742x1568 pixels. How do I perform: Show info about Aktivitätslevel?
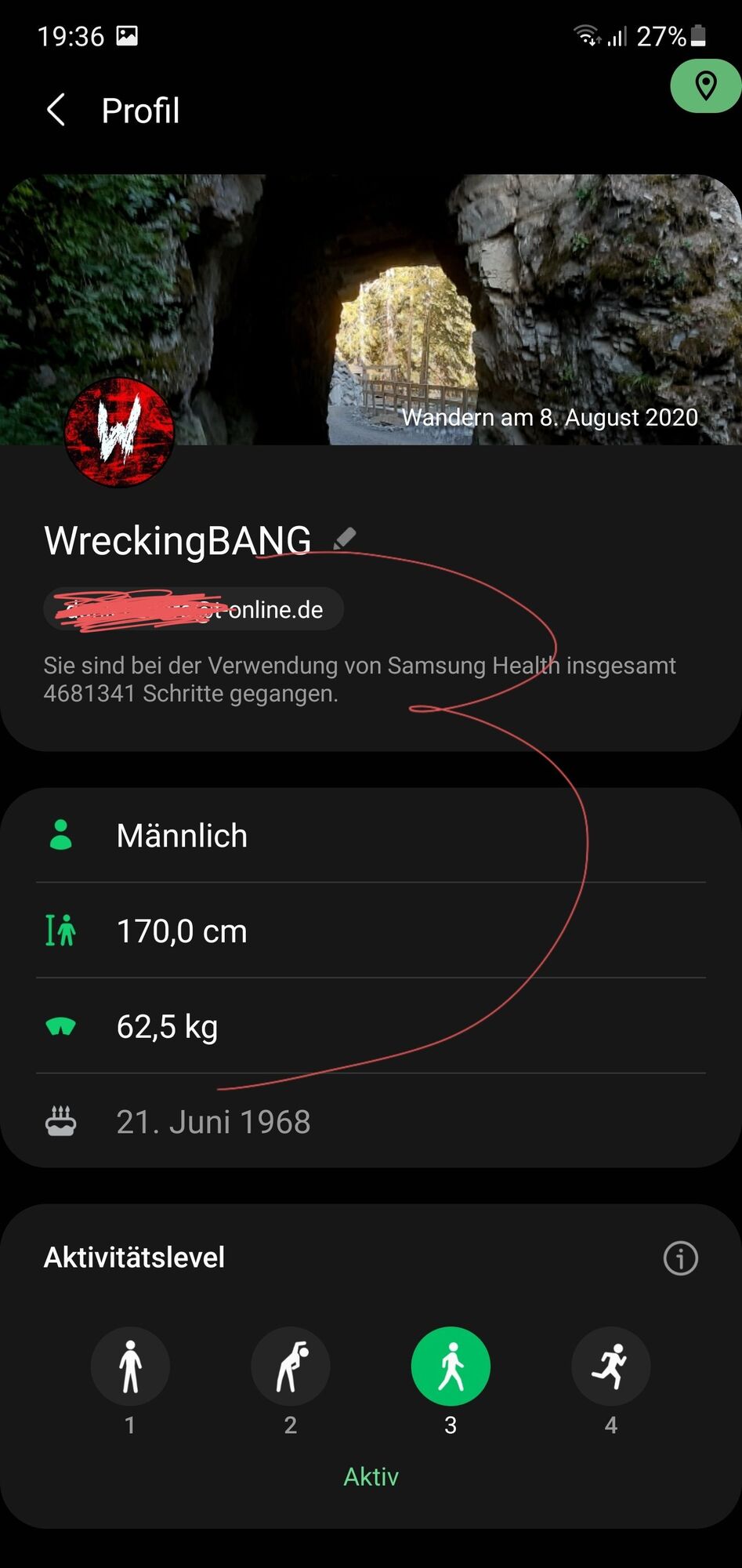[x=680, y=1258]
